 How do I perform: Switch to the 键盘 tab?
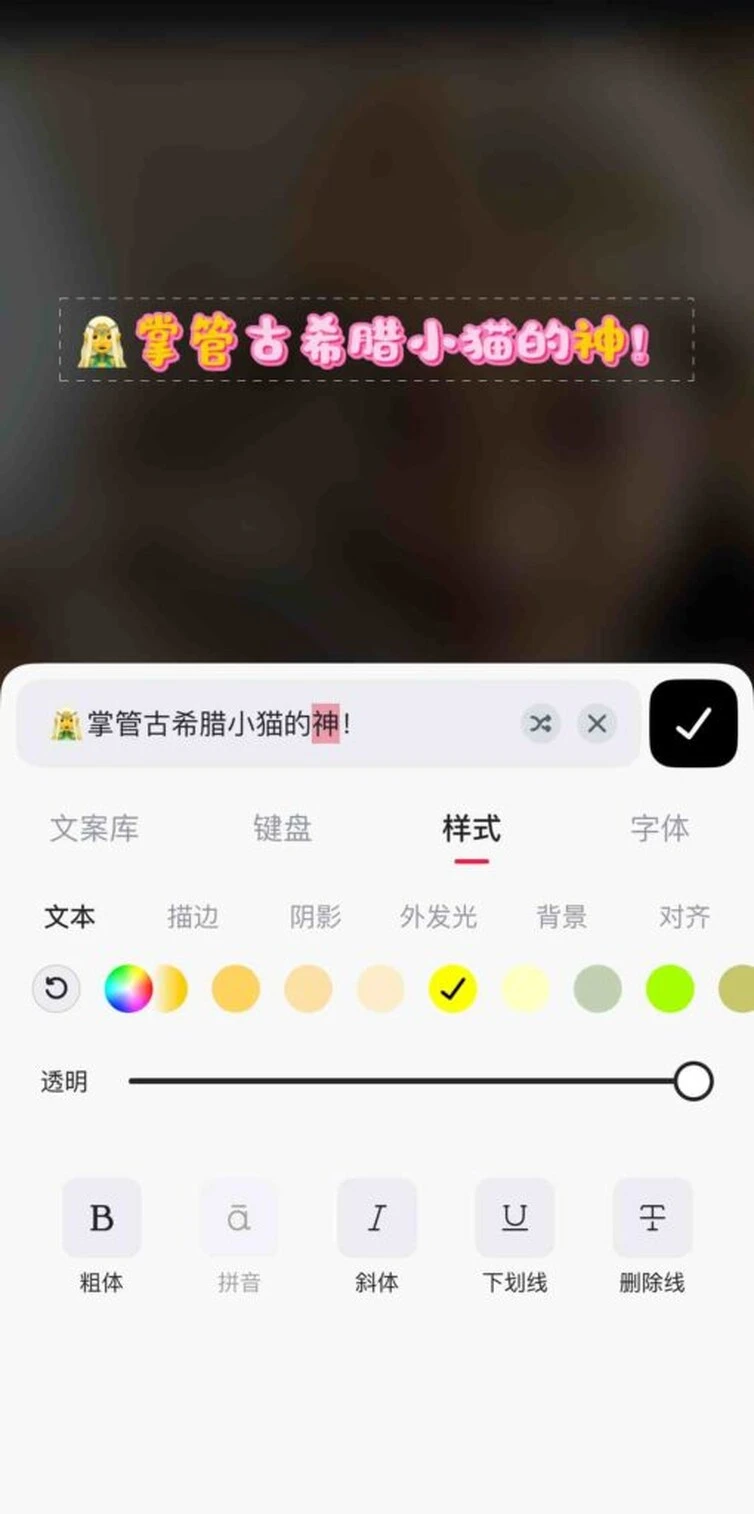[x=282, y=828]
